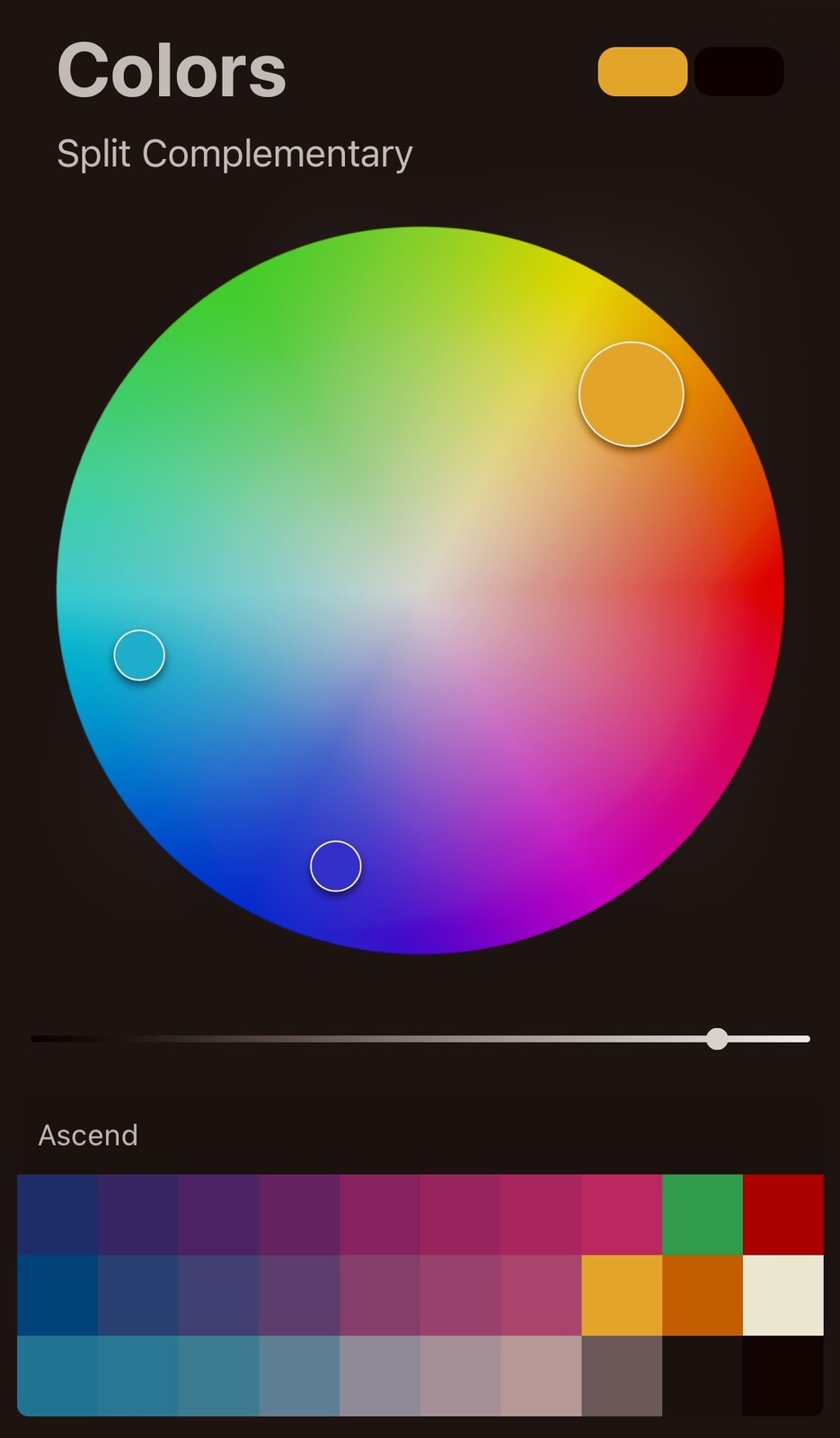Pick the bright crimson pink palette swatch
The height and width of the screenshot is (1438, 840).
tap(622, 1214)
